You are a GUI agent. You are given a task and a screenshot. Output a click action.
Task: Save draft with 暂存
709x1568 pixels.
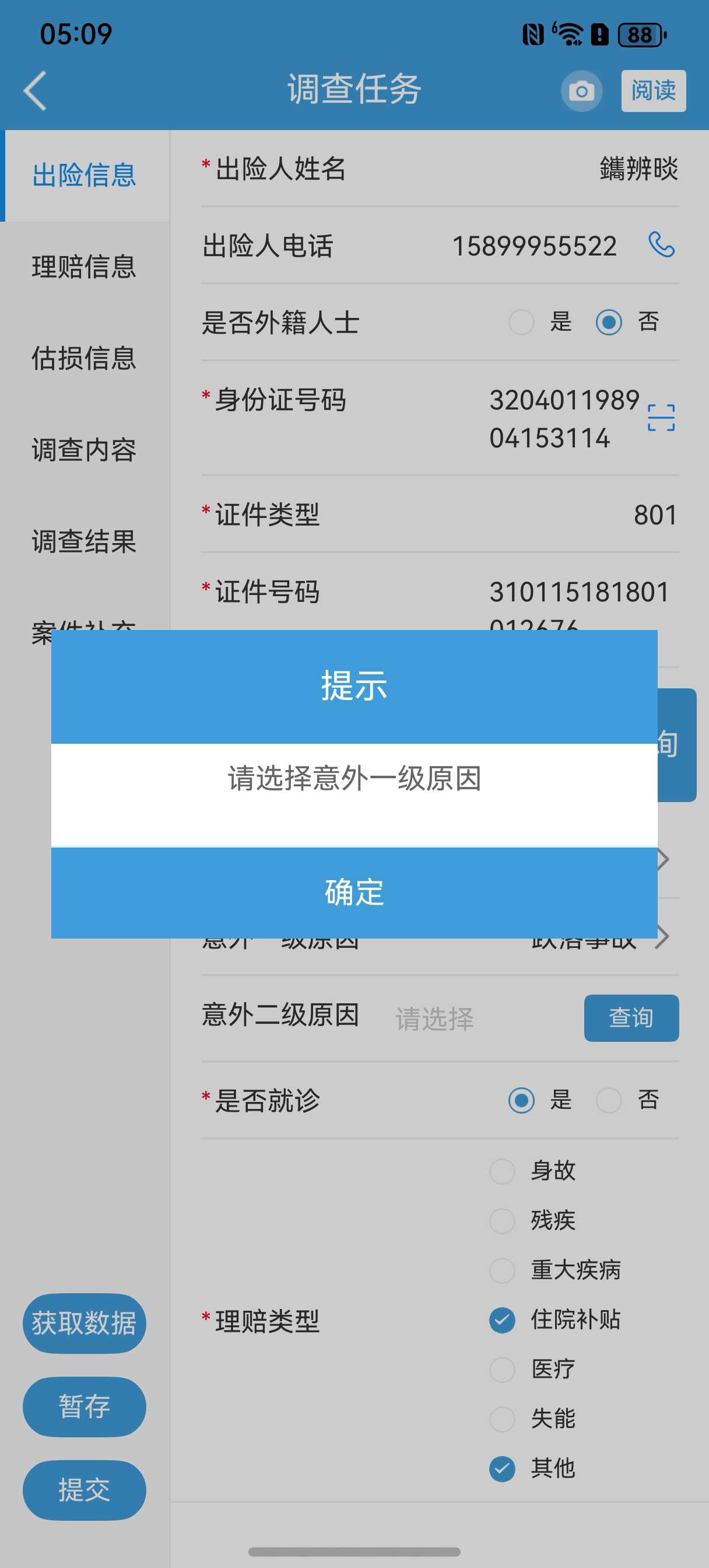coord(85,1406)
